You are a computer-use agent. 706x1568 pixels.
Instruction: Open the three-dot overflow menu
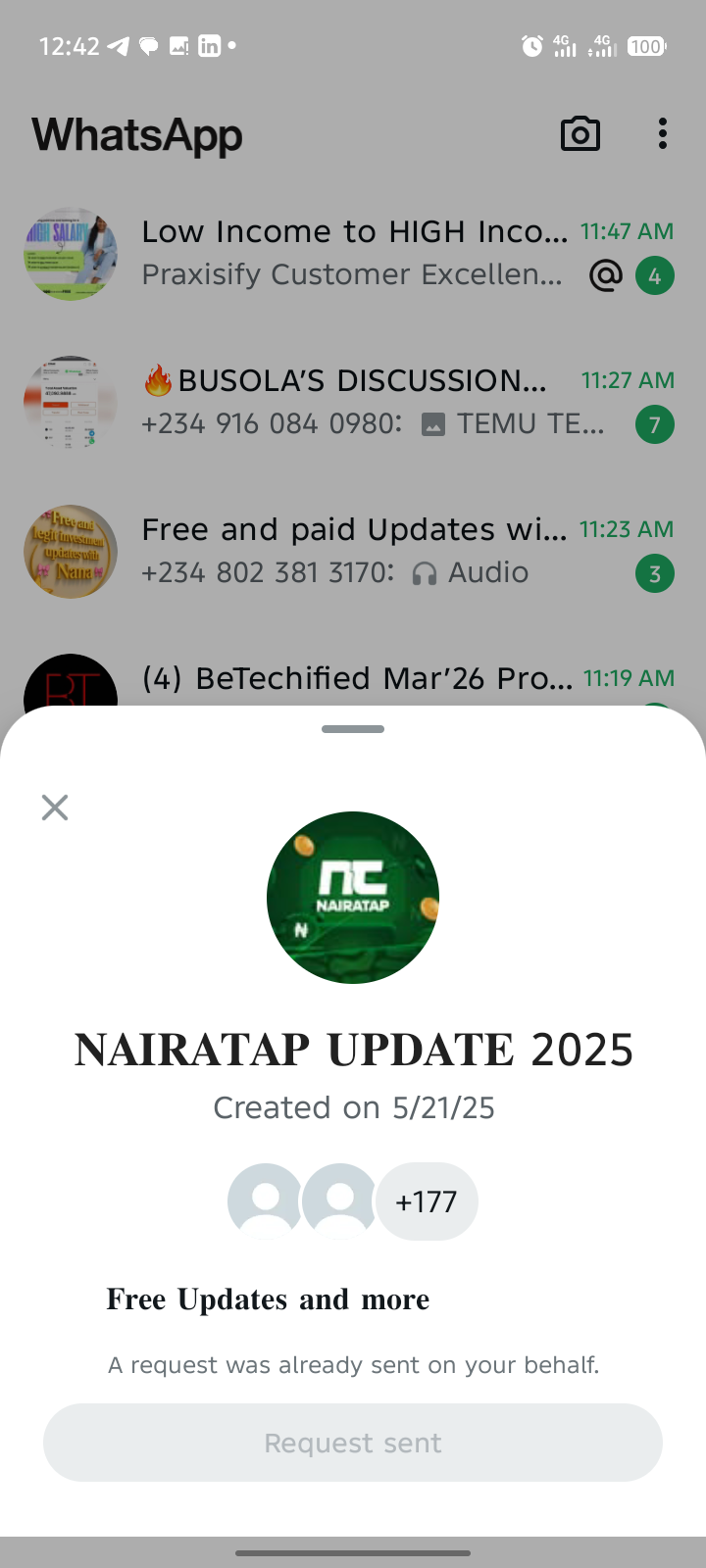point(663,134)
